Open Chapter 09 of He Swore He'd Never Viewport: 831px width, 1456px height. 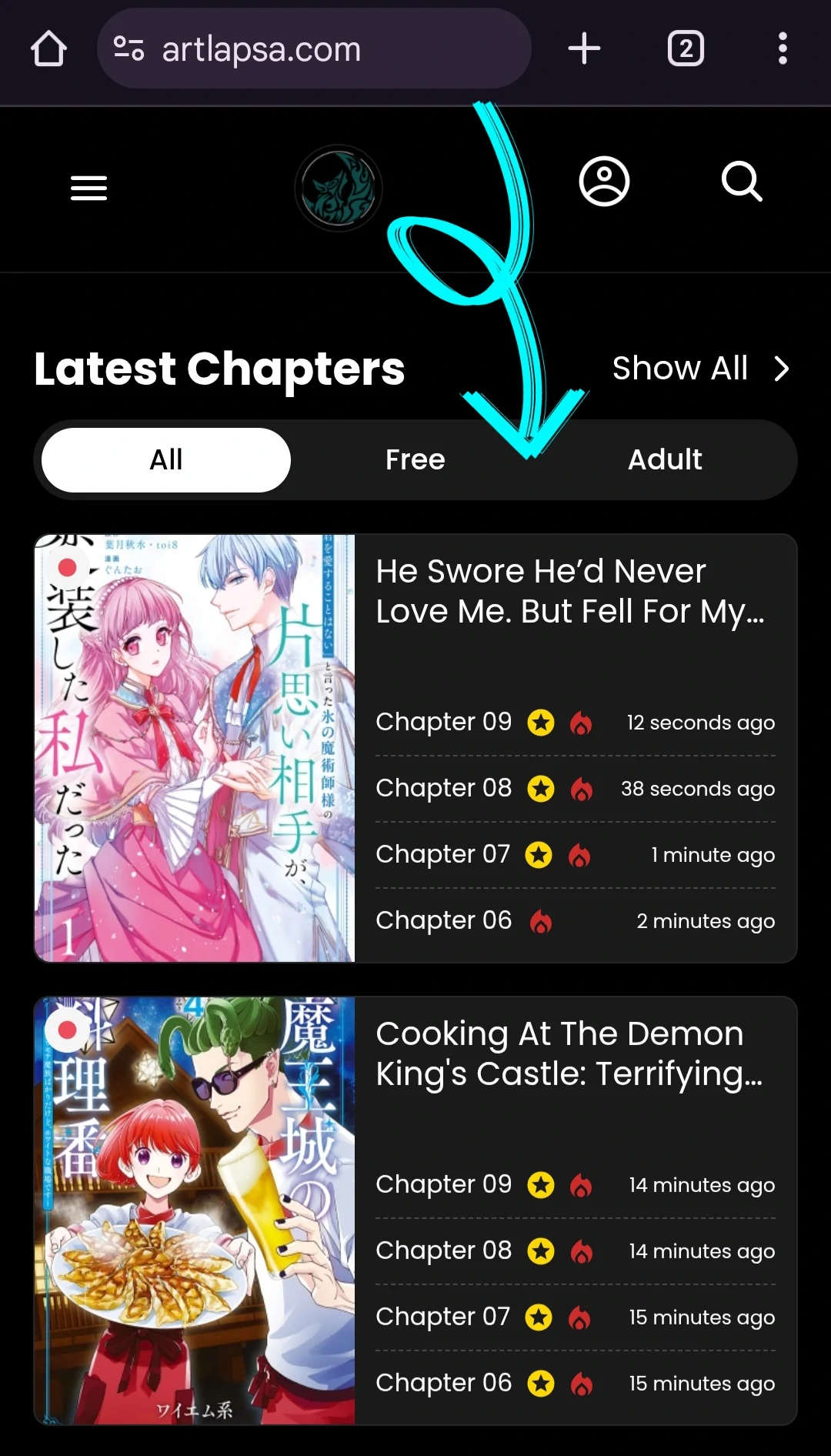[444, 722]
